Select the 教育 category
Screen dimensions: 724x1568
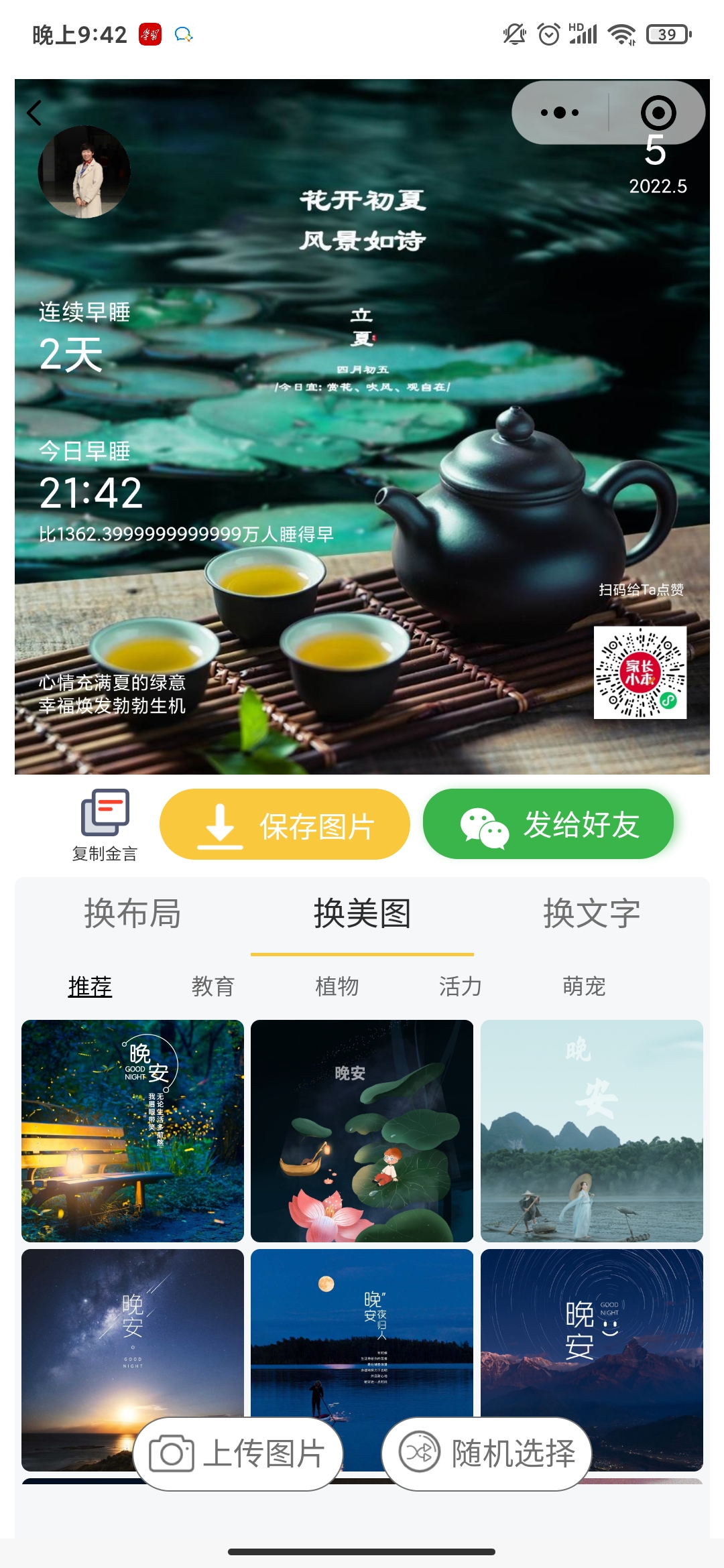tap(213, 985)
